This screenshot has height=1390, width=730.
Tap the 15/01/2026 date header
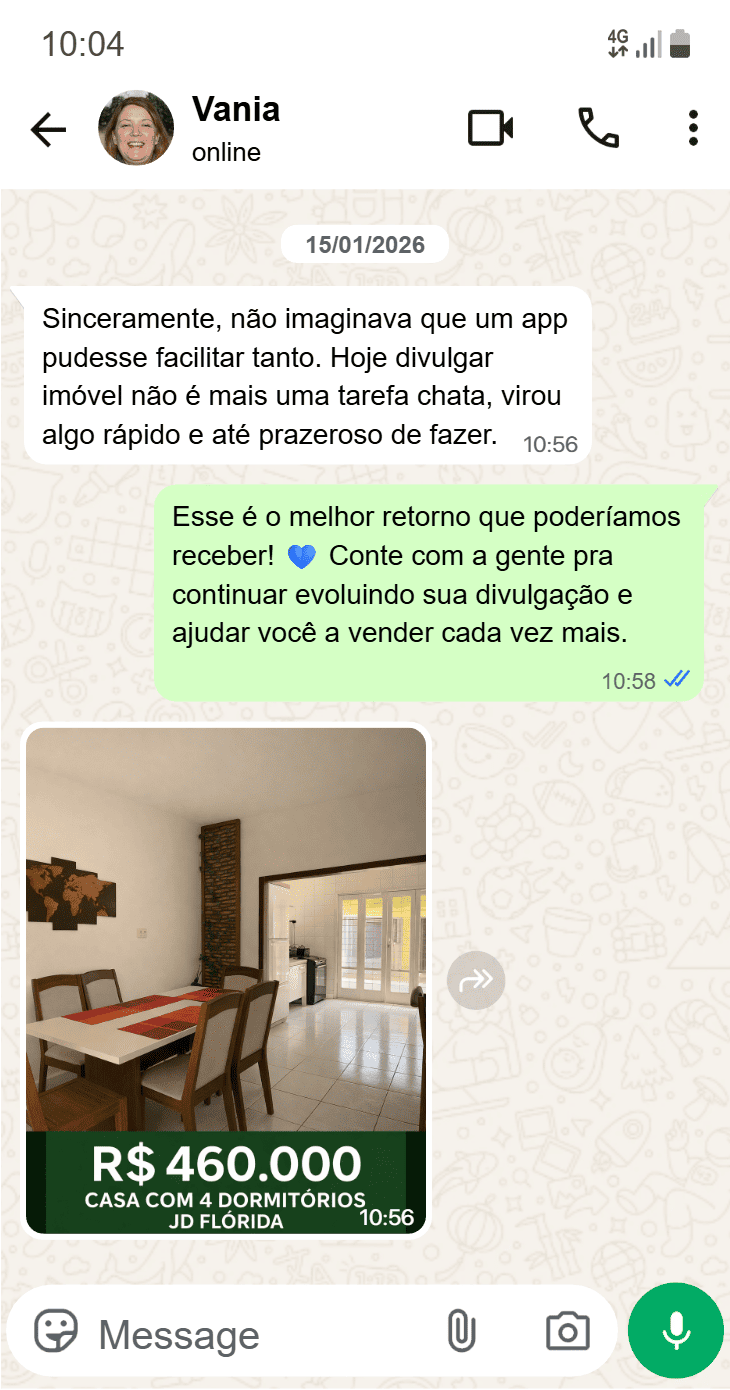point(365,244)
